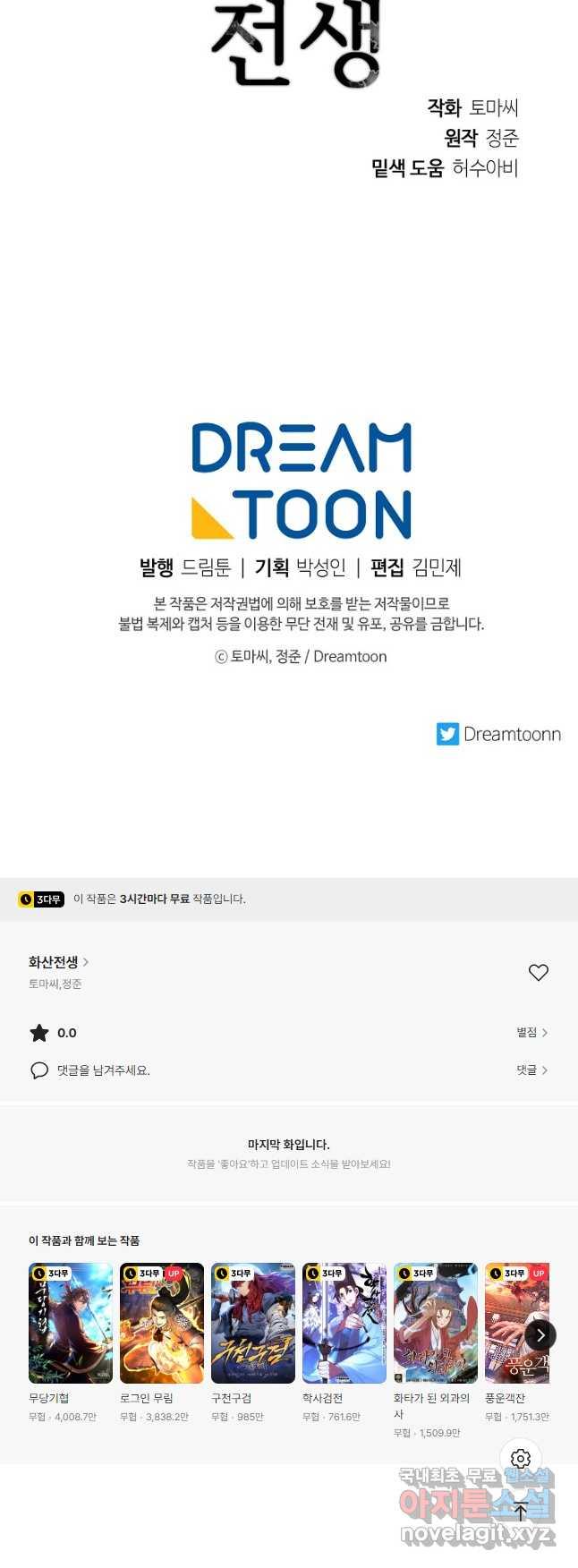This screenshot has height=1568, width=578.
Task: Jump back to the top of the page
Action: point(521,1512)
